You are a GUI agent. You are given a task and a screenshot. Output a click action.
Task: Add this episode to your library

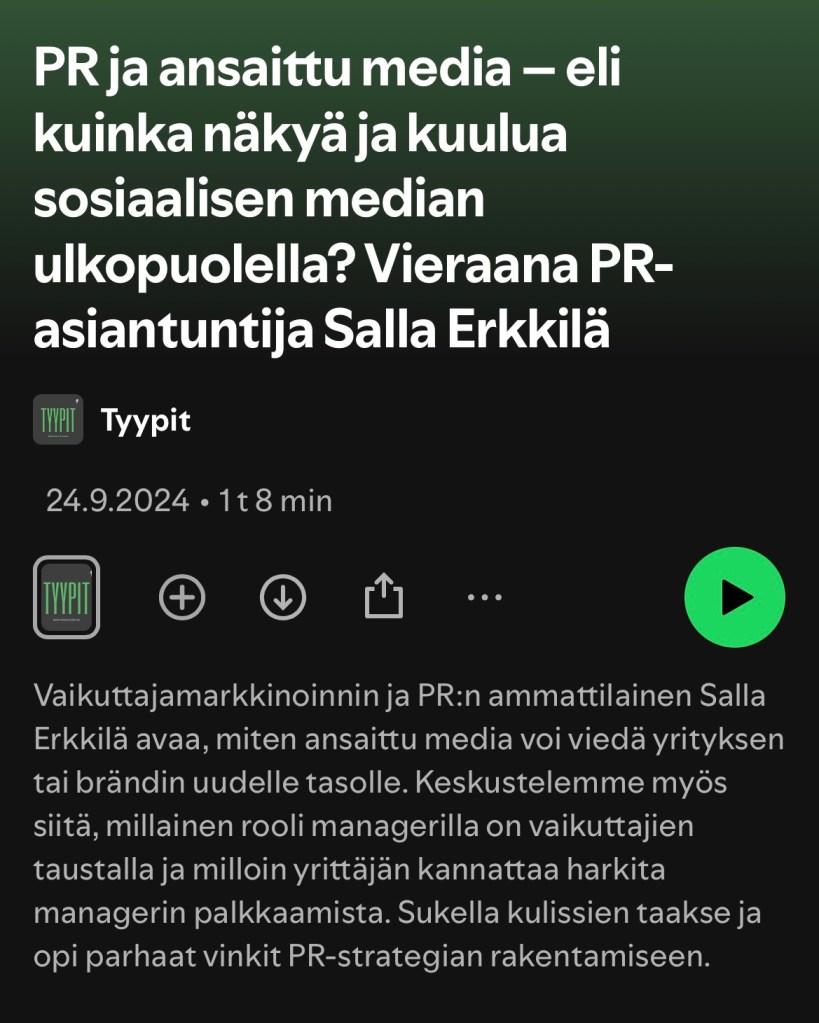point(182,597)
